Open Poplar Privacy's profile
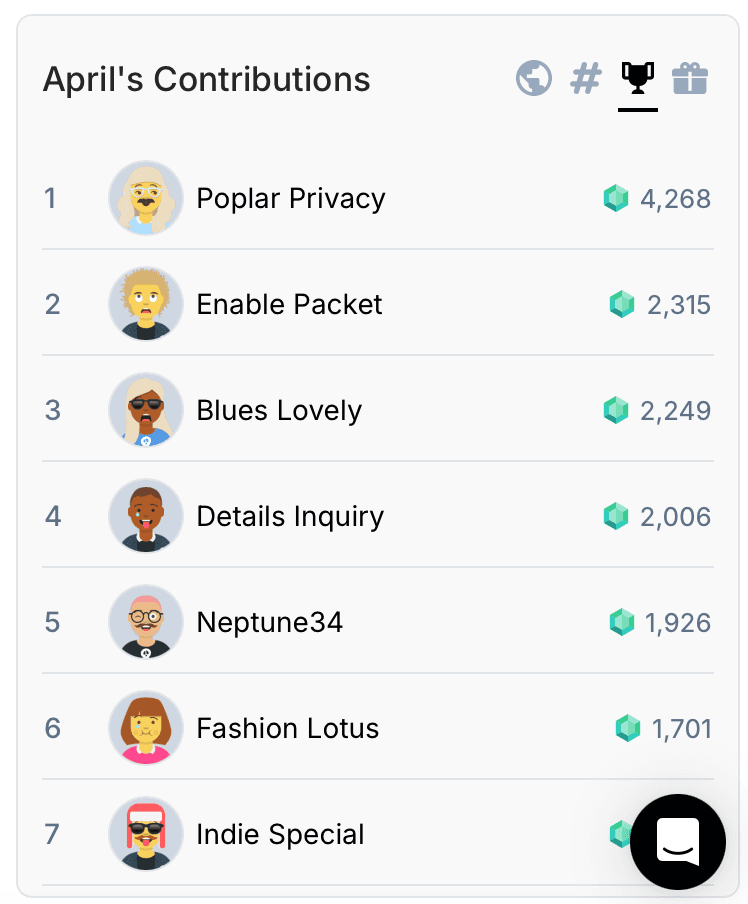The height and width of the screenshot is (904, 748). click(x=290, y=198)
